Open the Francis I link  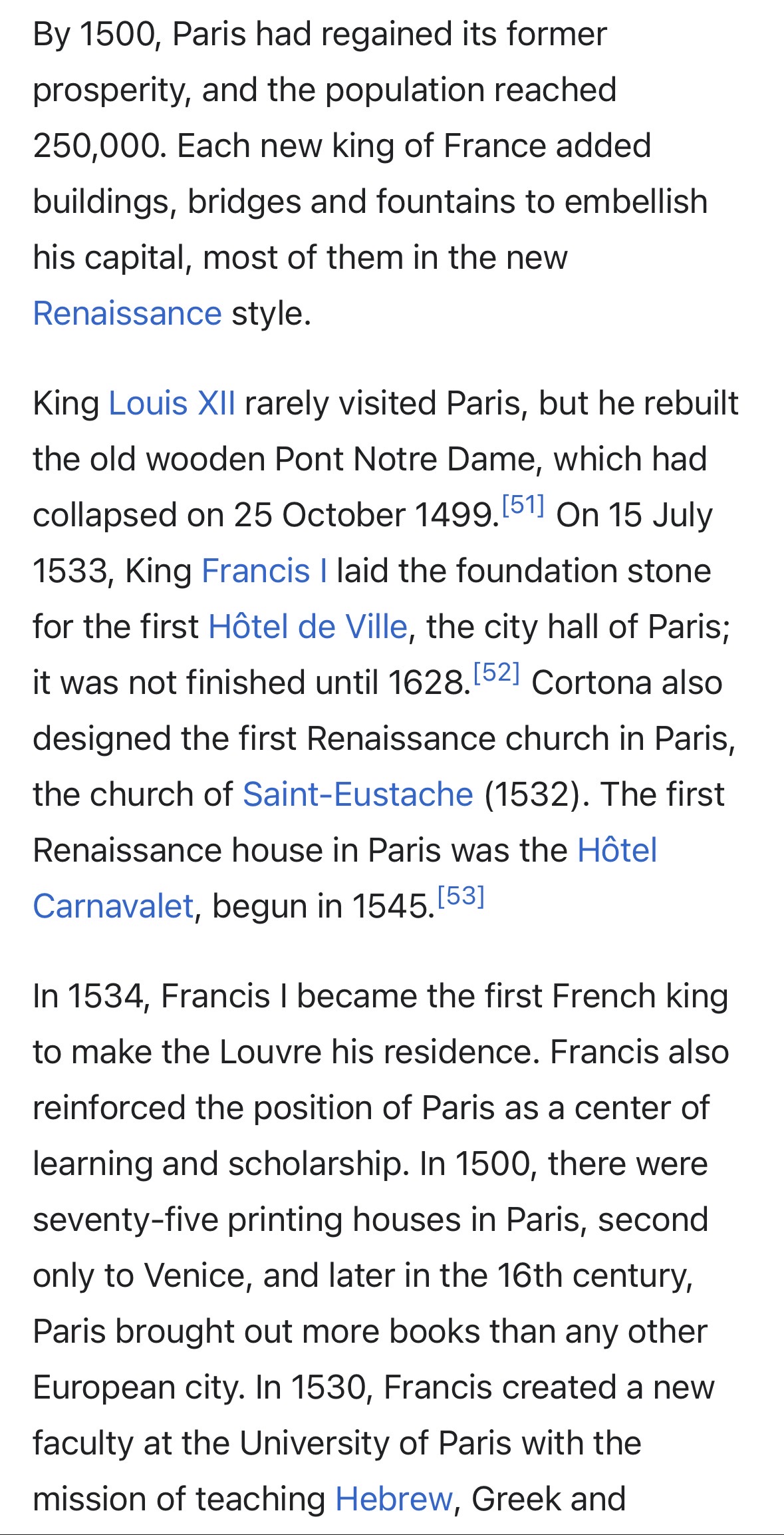(264, 571)
